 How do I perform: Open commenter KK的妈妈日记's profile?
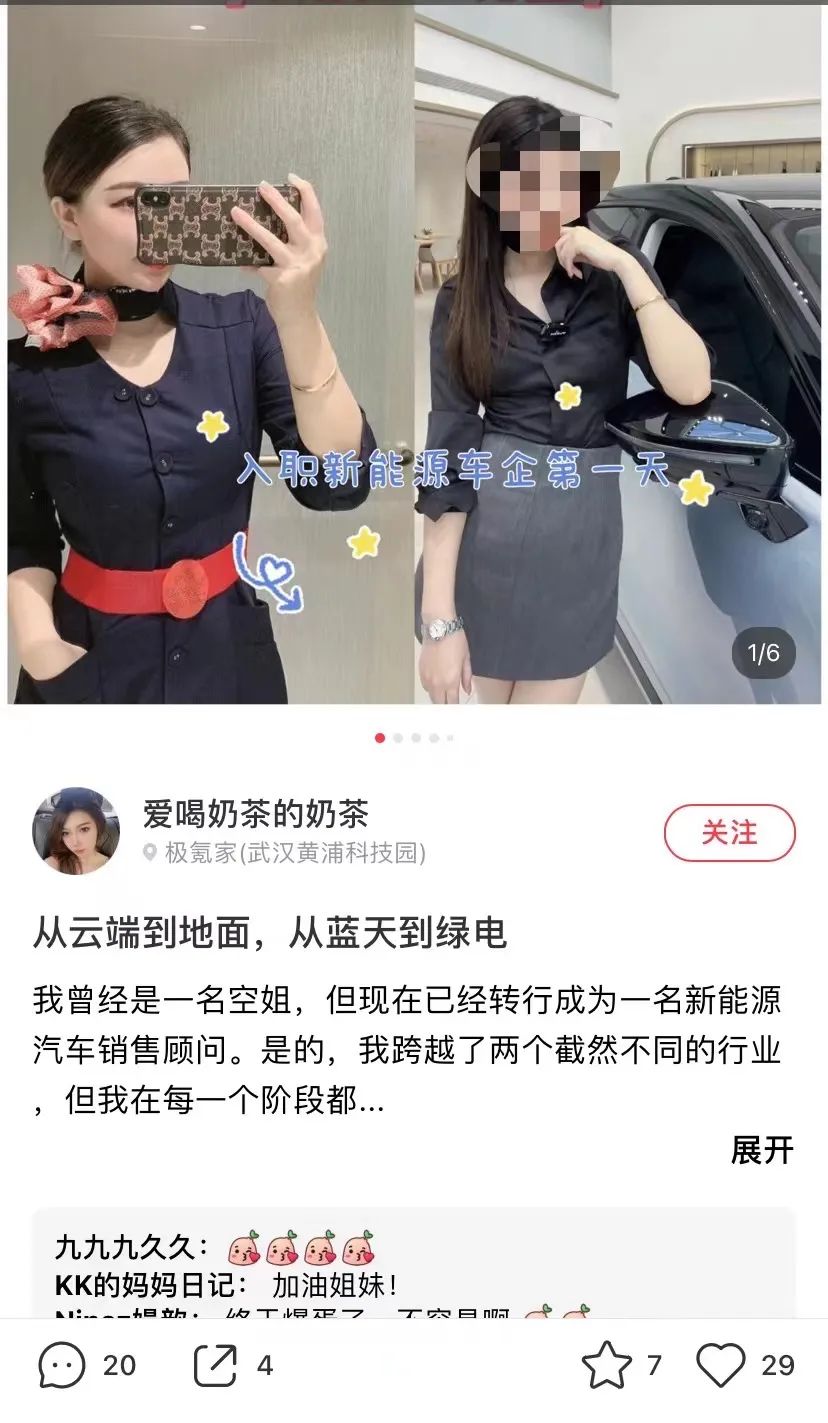coord(155,1286)
